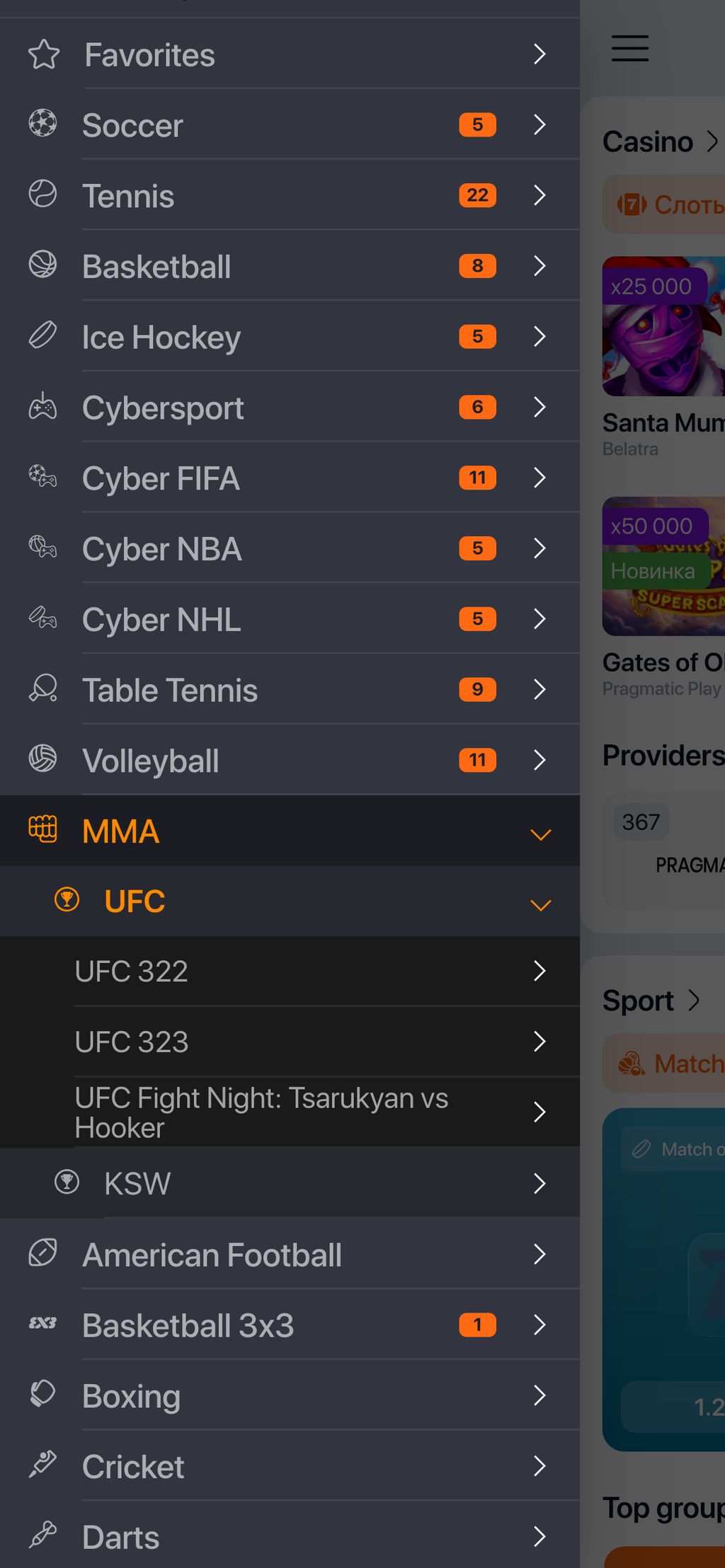Click the Cybersport gamepad icon
Screen dimensions: 725x1568
42,407
